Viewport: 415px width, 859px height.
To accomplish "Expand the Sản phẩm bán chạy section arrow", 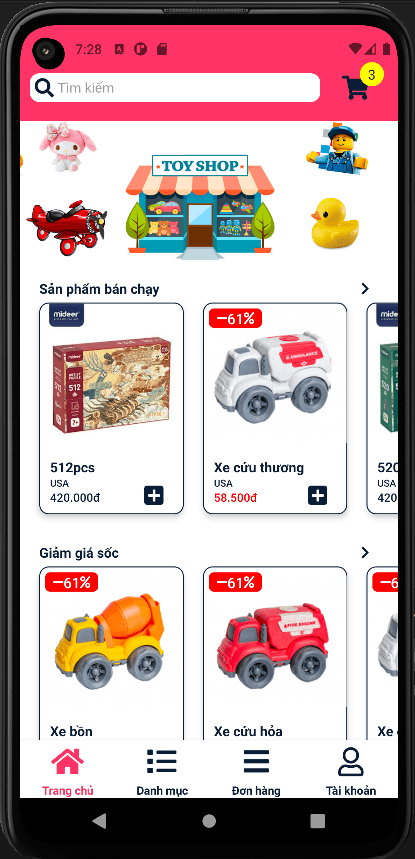I will click(365, 289).
